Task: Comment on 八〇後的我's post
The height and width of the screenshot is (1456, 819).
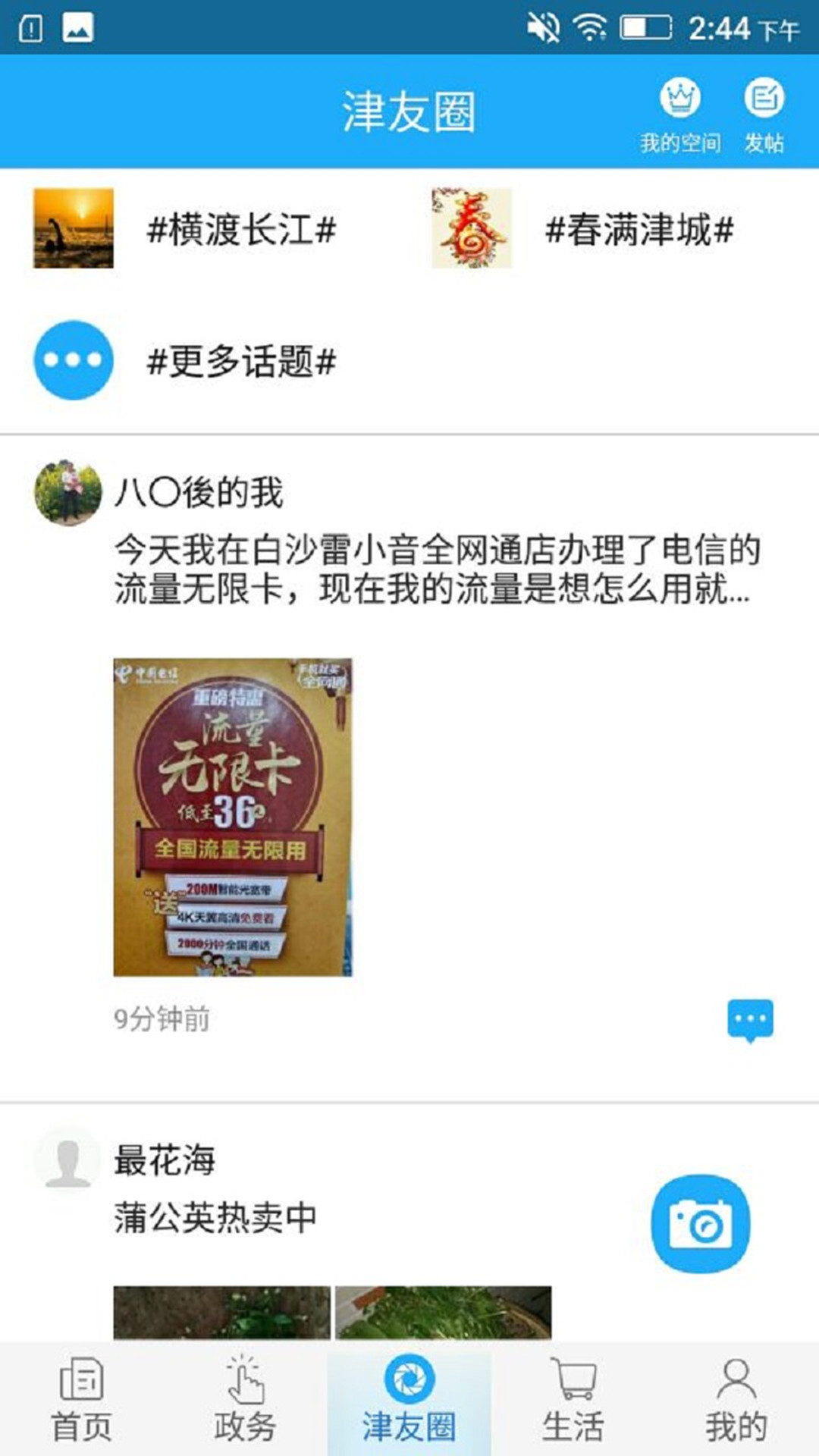Action: coord(750,1020)
